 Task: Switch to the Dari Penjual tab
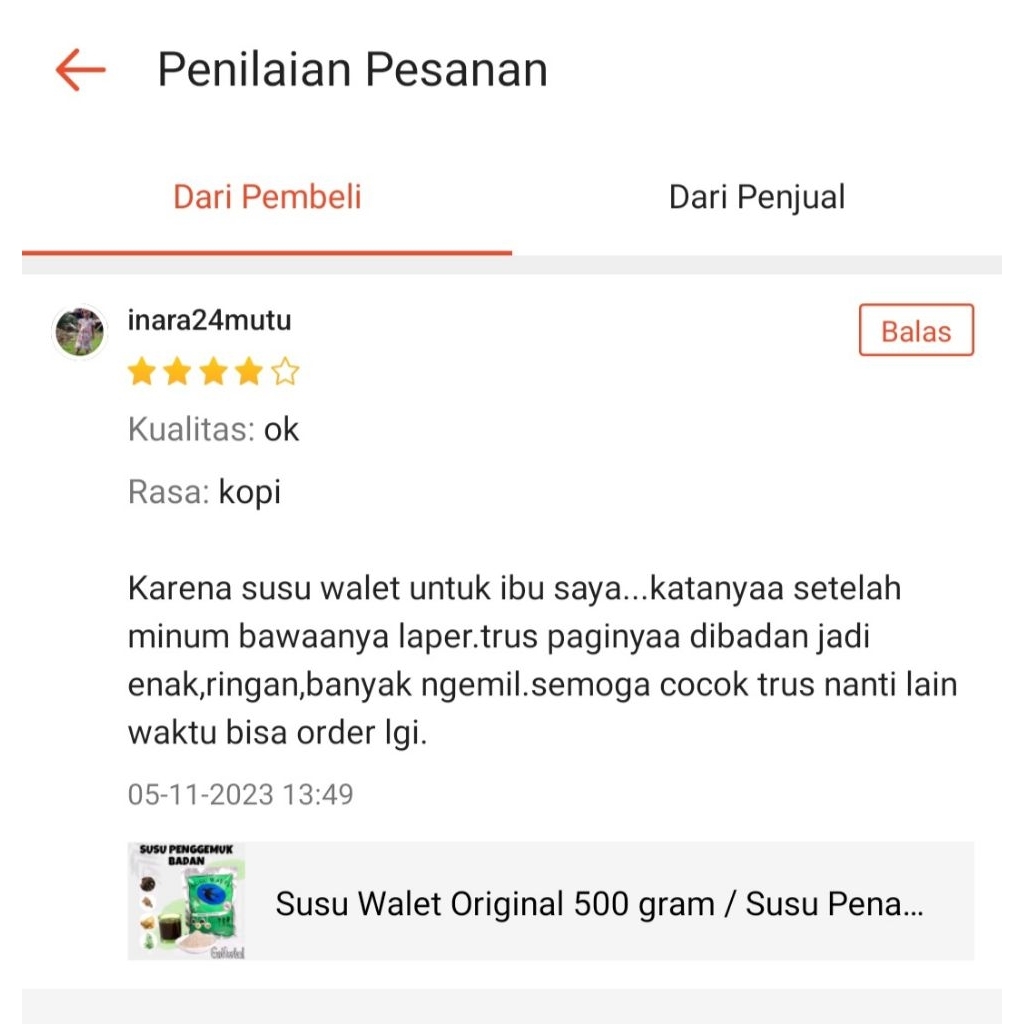click(x=757, y=197)
